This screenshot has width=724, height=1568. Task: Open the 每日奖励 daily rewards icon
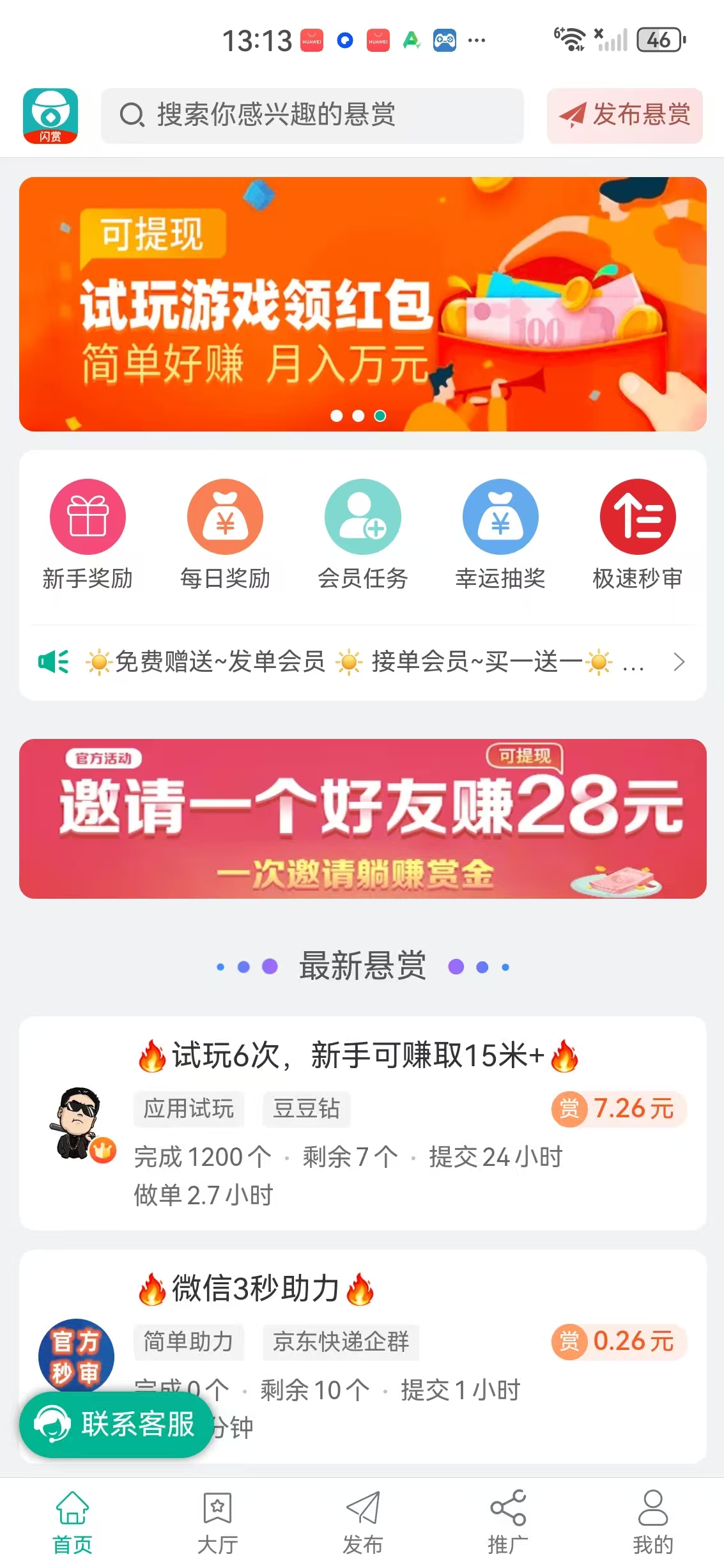click(227, 536)
